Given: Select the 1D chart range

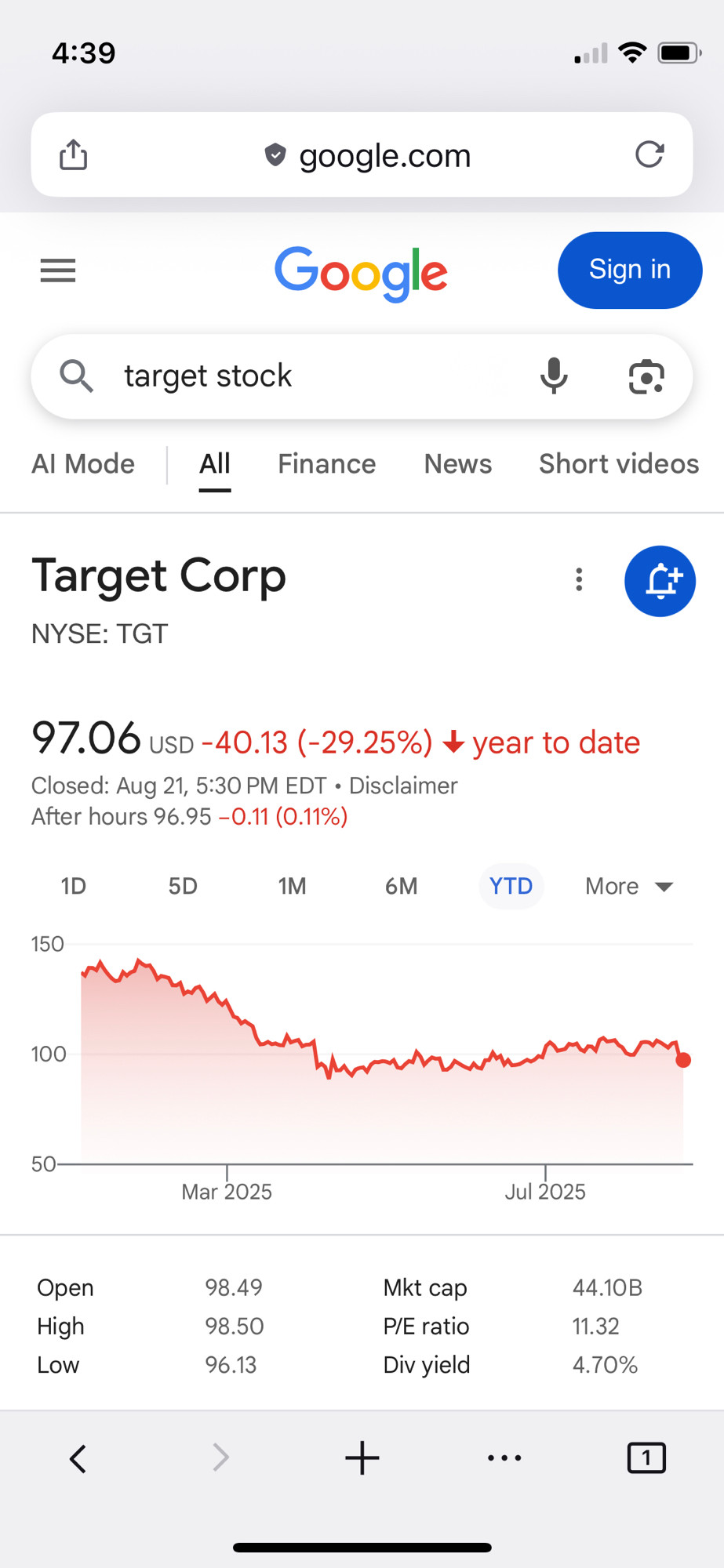Looking at the screenshot, I should (74, 886).
